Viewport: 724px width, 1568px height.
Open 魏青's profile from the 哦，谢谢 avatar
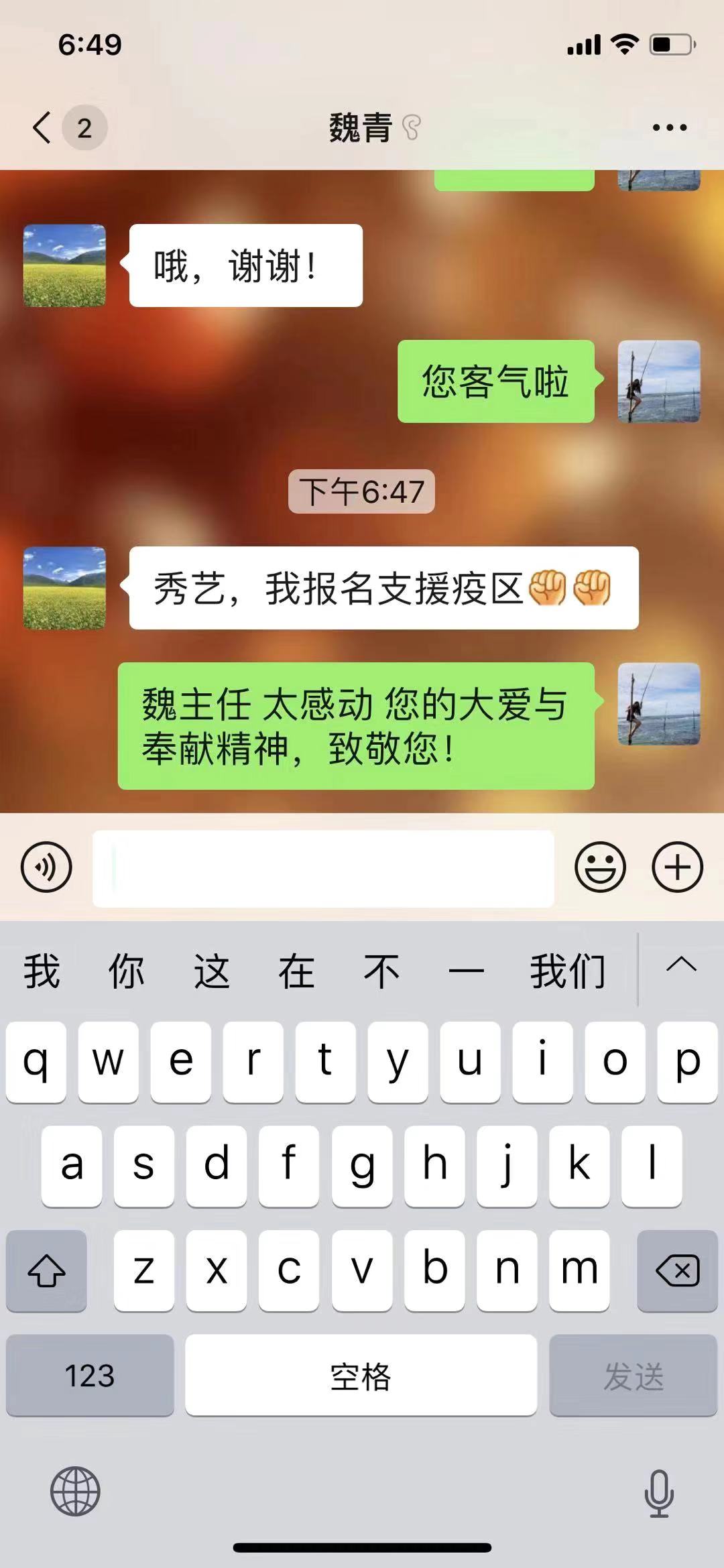pos(64,265)
